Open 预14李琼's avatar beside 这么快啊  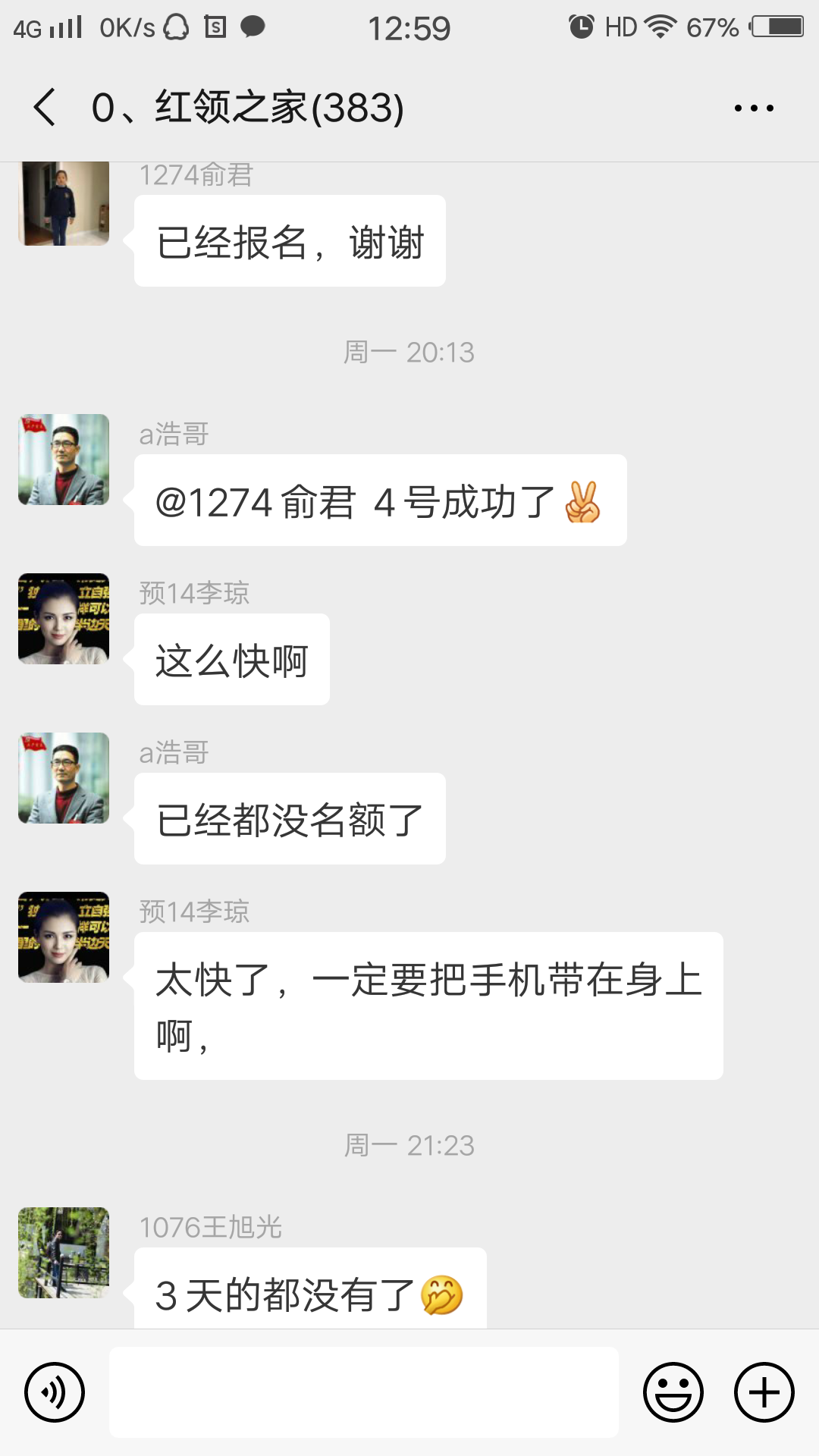[x=64, y=619]
